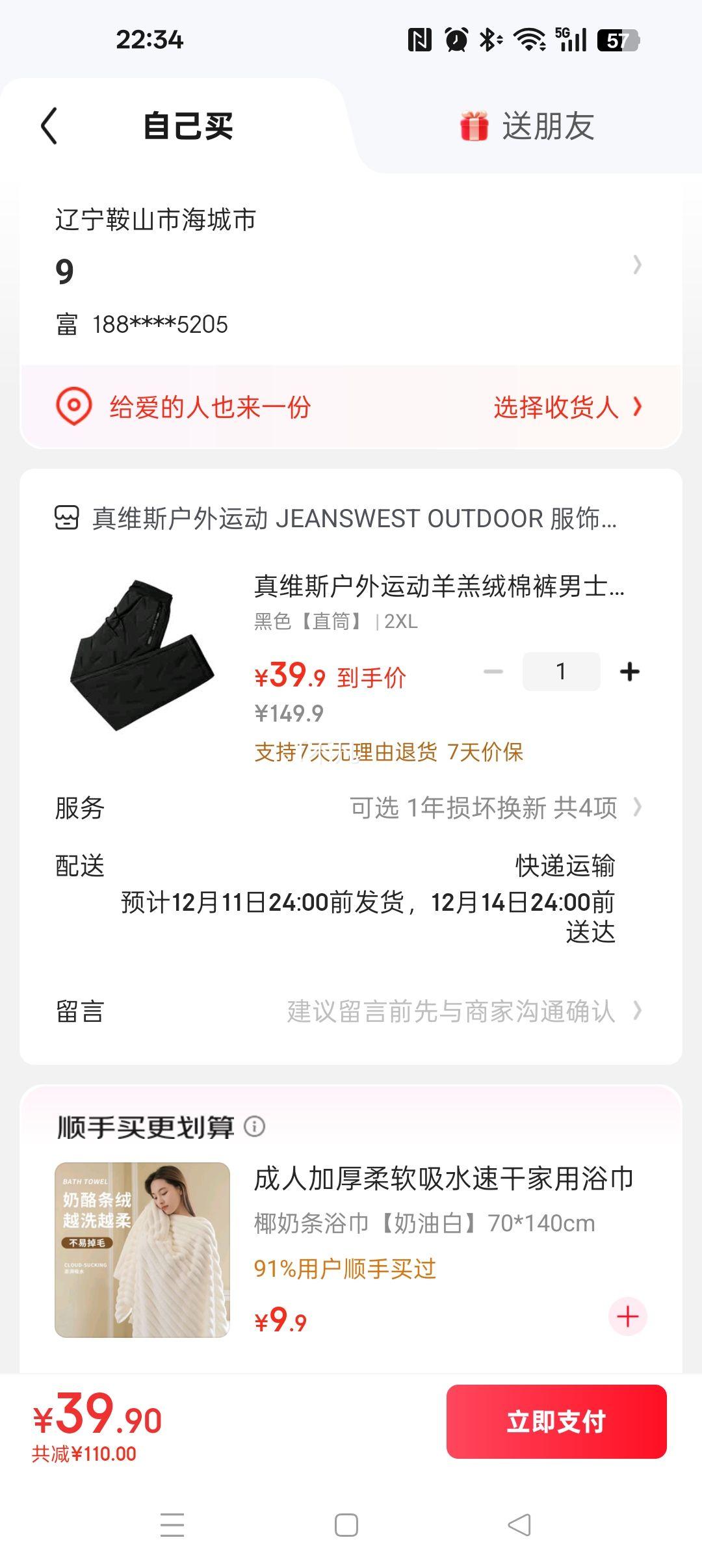The height and width of the screenshot is (1568, 702).
Task: Decrease pants quantity with the minus button
Action: pyautogui.click(x=493, y=672)
